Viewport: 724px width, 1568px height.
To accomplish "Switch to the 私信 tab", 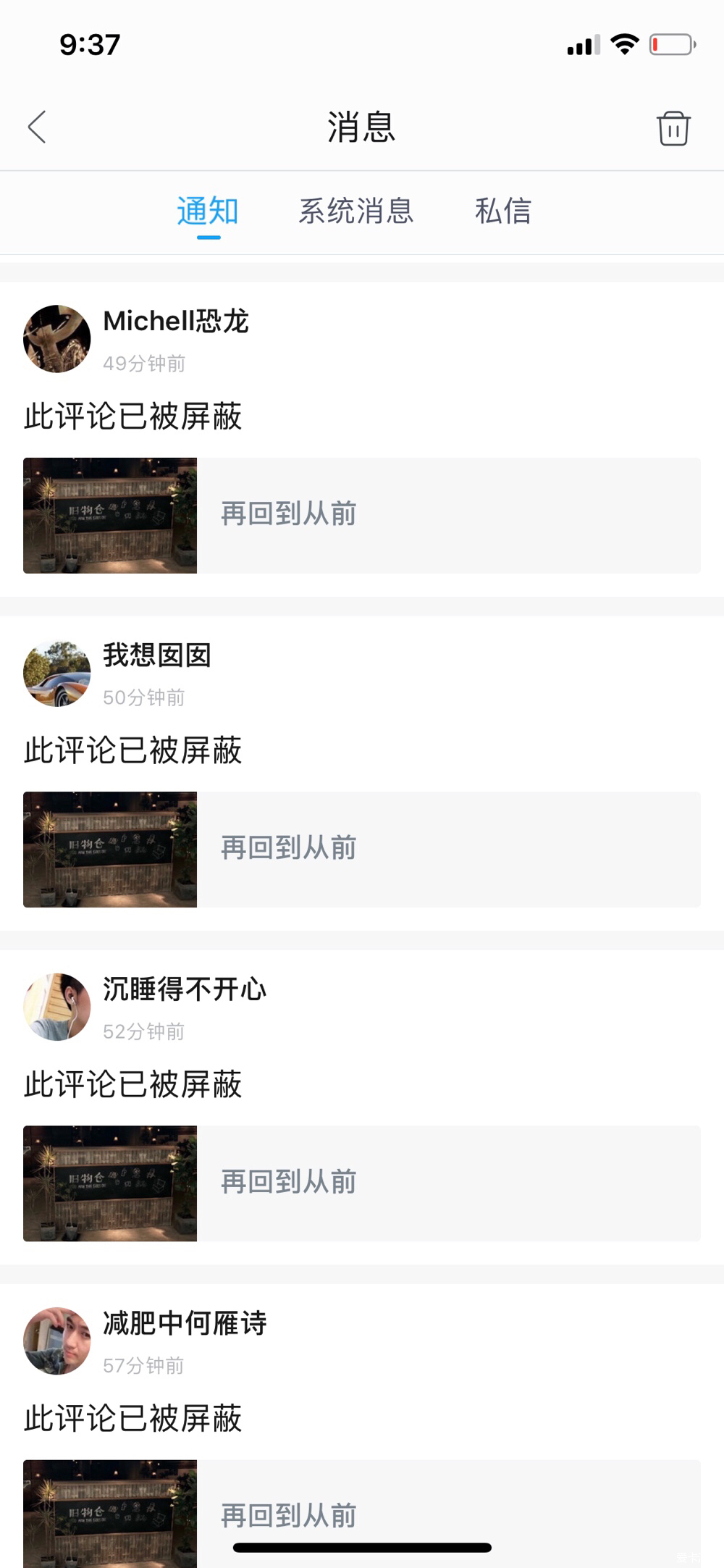I will click(503, 211).
